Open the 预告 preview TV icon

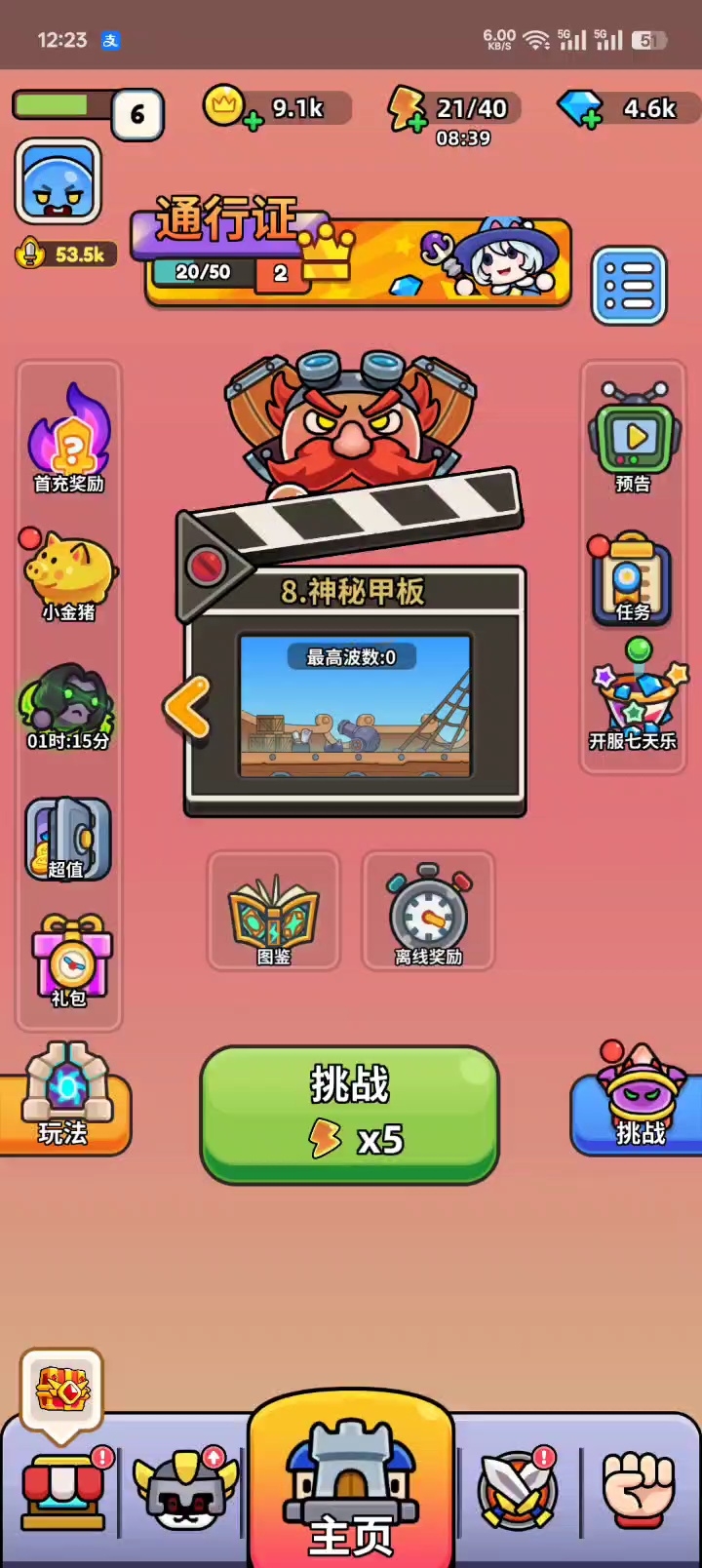point(634,439)
